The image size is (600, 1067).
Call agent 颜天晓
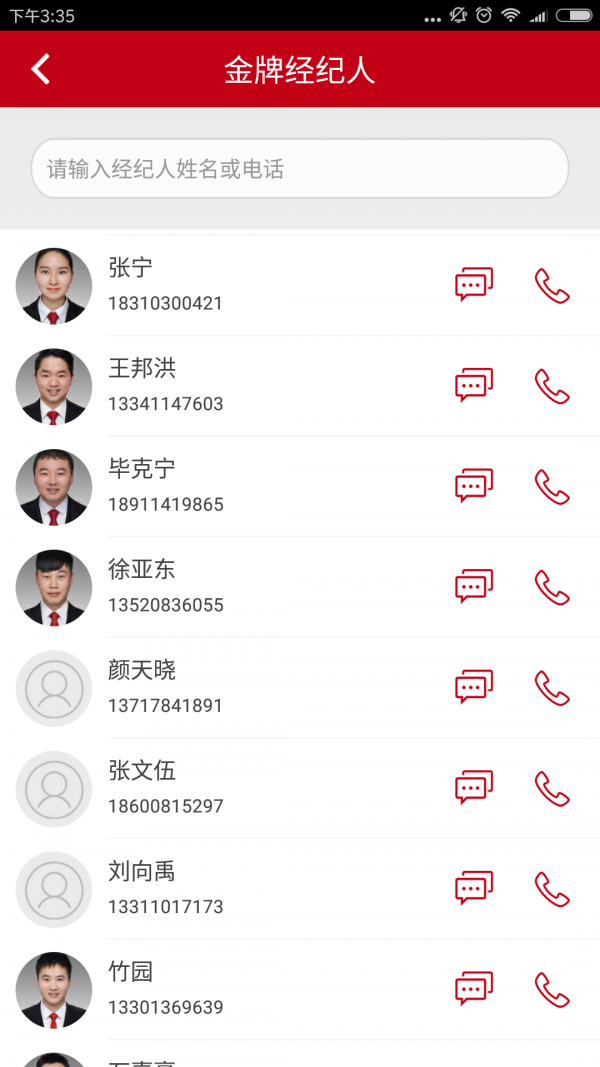pos(552,687)
